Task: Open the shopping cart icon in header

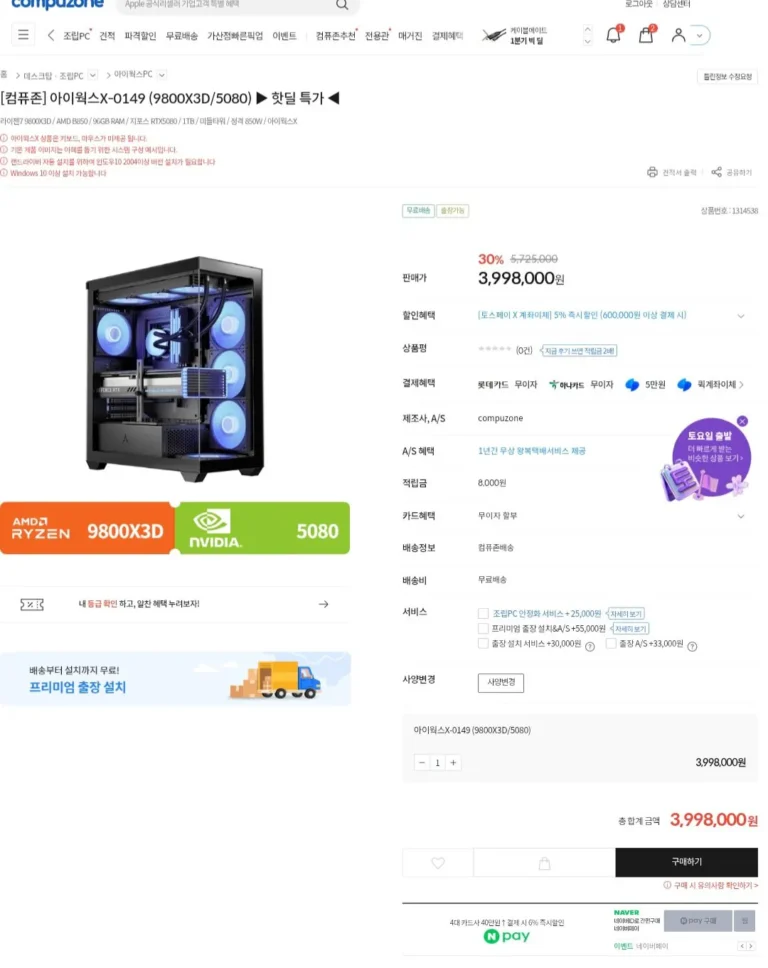Action: click(646, 35)
